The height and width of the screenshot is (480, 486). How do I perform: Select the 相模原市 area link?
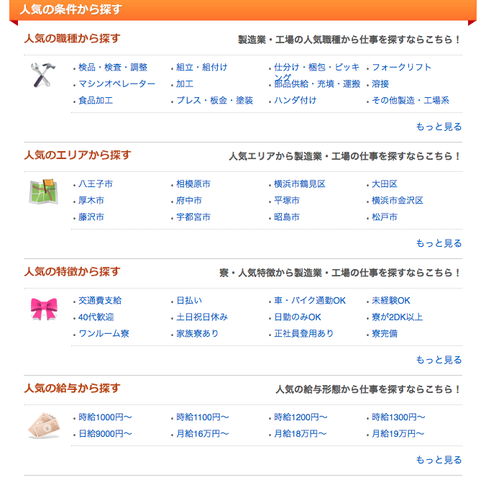(x=193, y=184)
